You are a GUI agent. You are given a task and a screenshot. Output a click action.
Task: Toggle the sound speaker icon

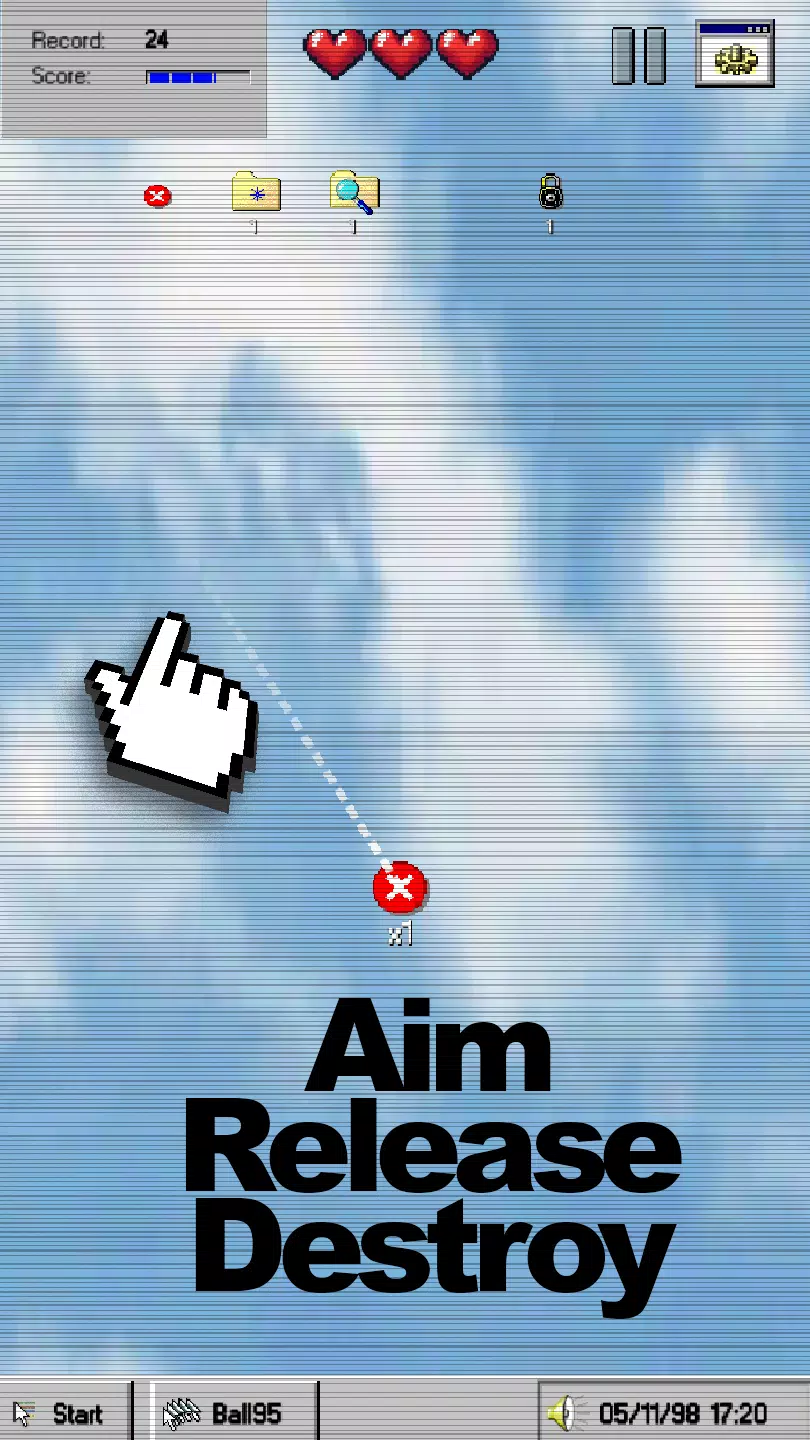[562, 1413]
